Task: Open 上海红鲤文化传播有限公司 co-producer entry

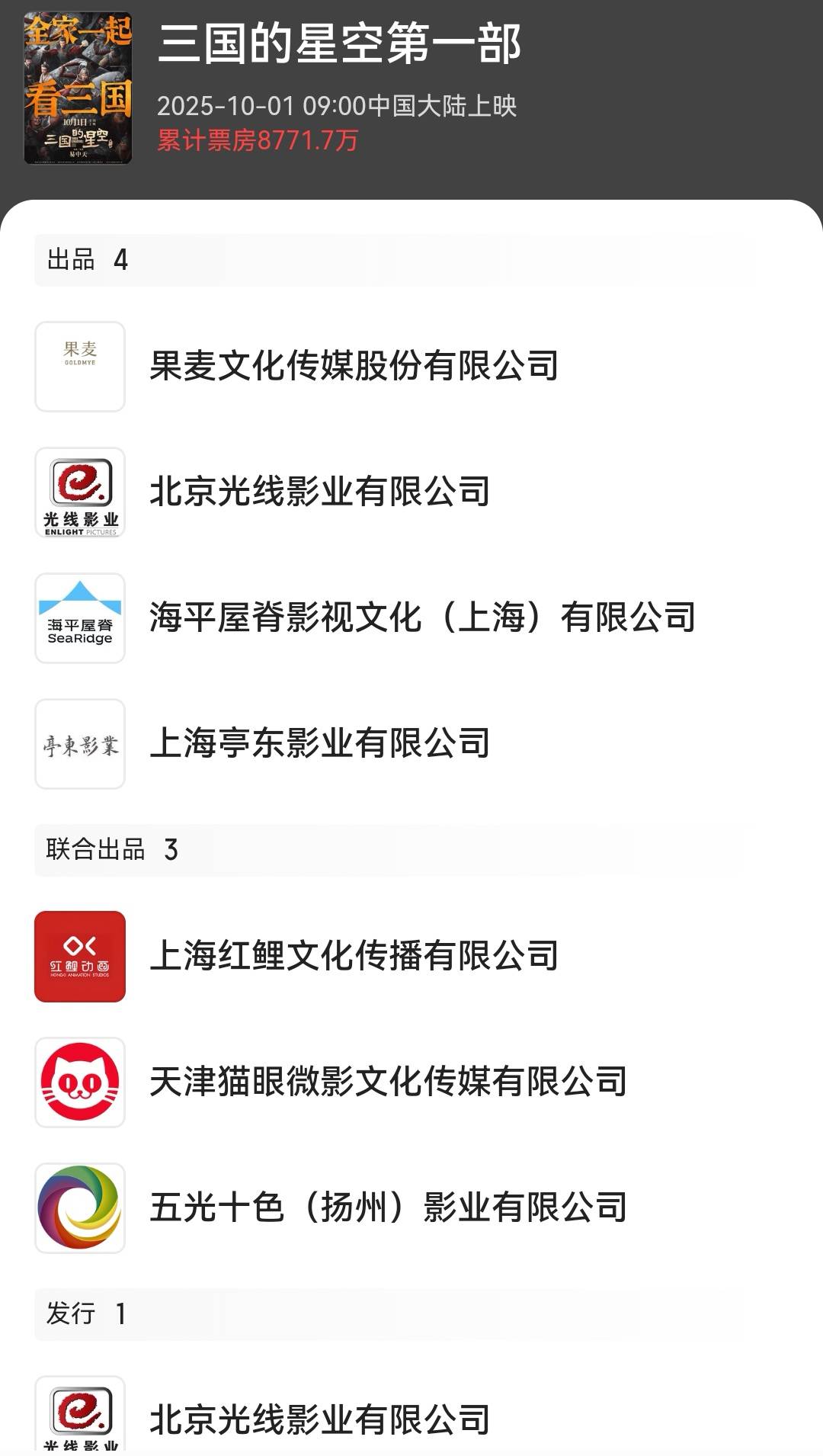Action: [354, 956]
